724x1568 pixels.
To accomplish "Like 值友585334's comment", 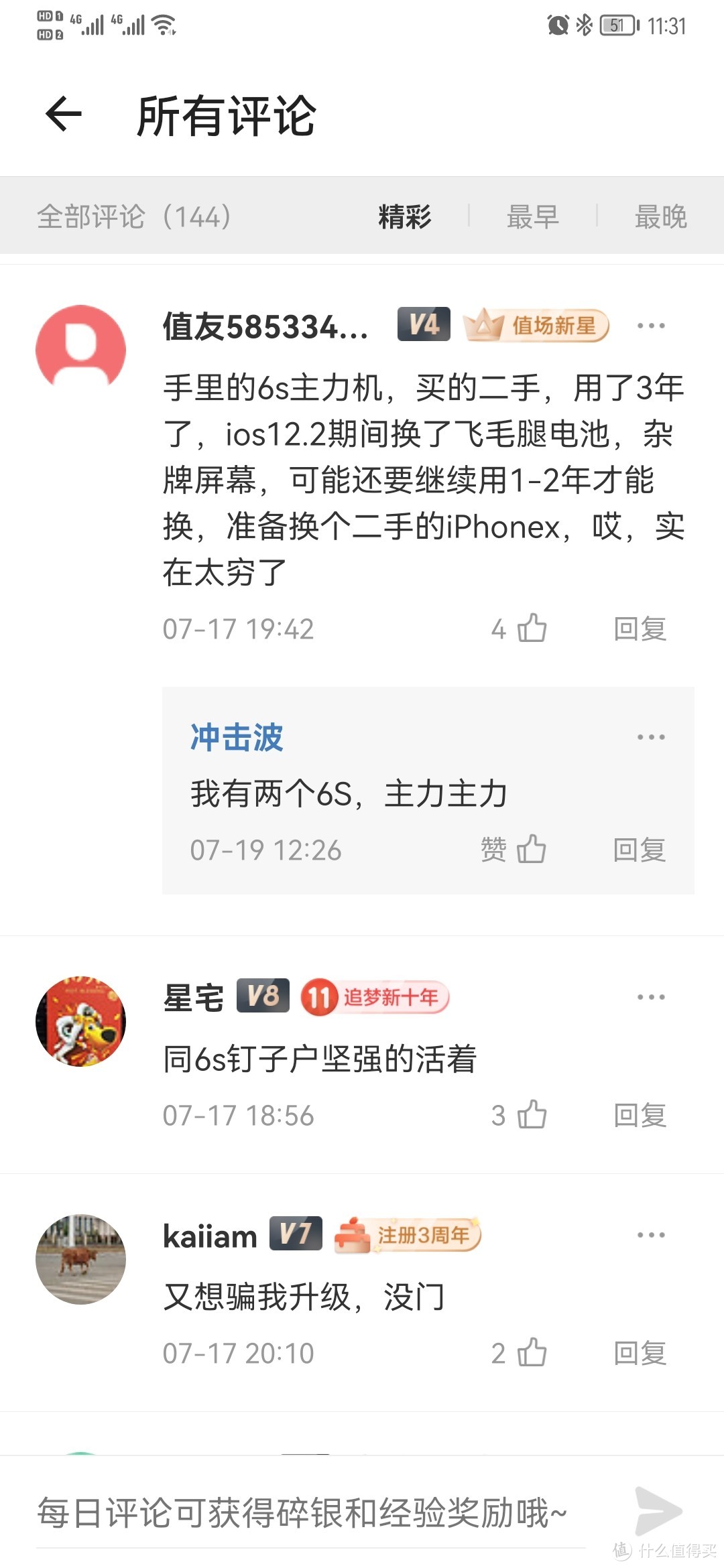I will pyautogui.click(x=532, y=629).
